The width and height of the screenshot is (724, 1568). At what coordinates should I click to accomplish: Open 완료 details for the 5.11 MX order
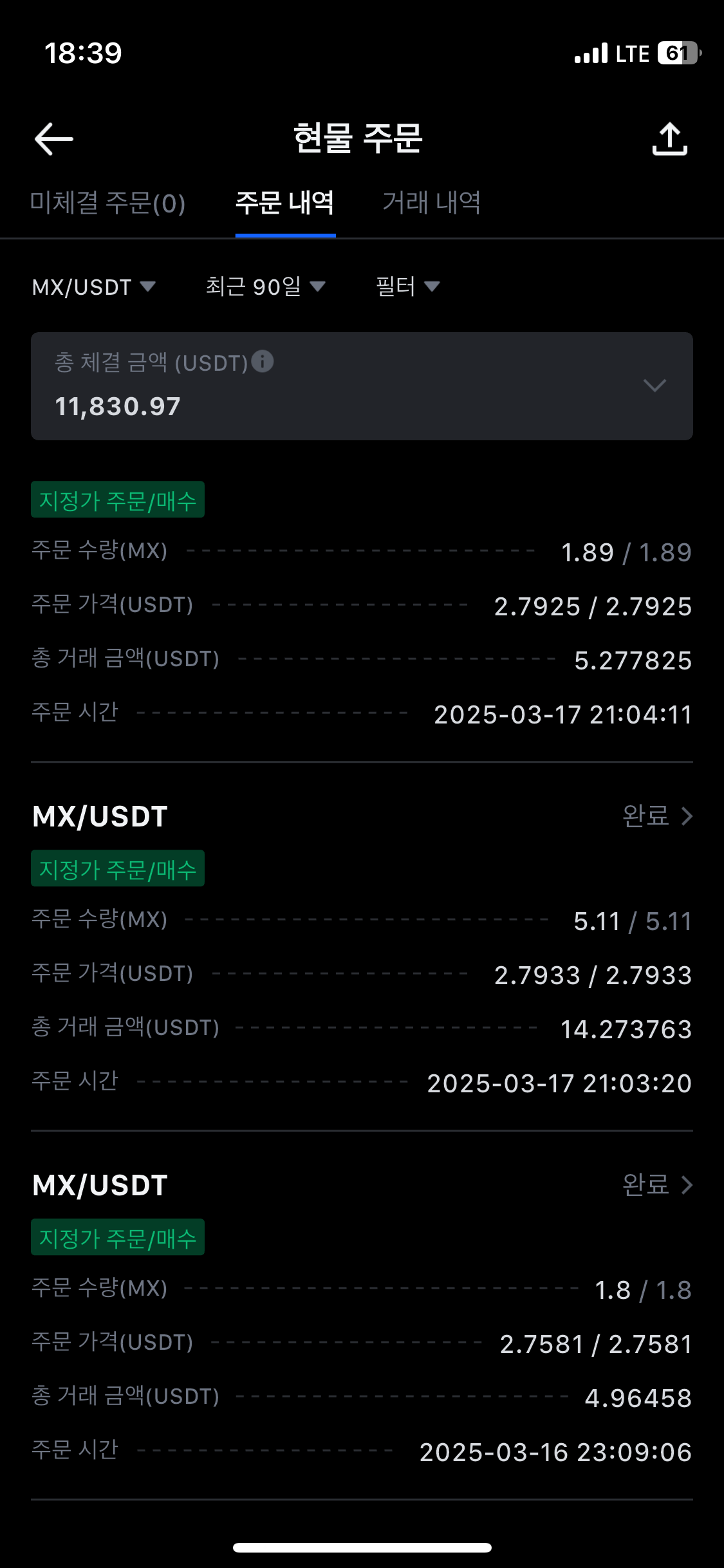pyautogui.click(x=658, y=816)
